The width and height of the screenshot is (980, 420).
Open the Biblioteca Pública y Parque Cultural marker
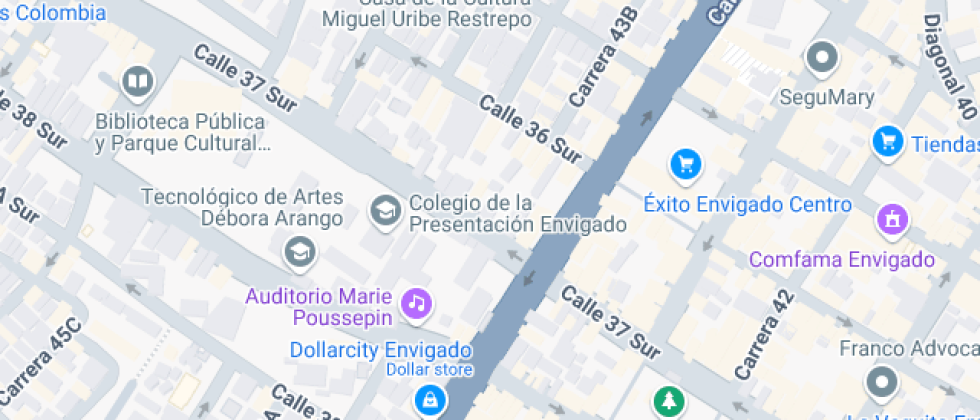click(137, 82)
